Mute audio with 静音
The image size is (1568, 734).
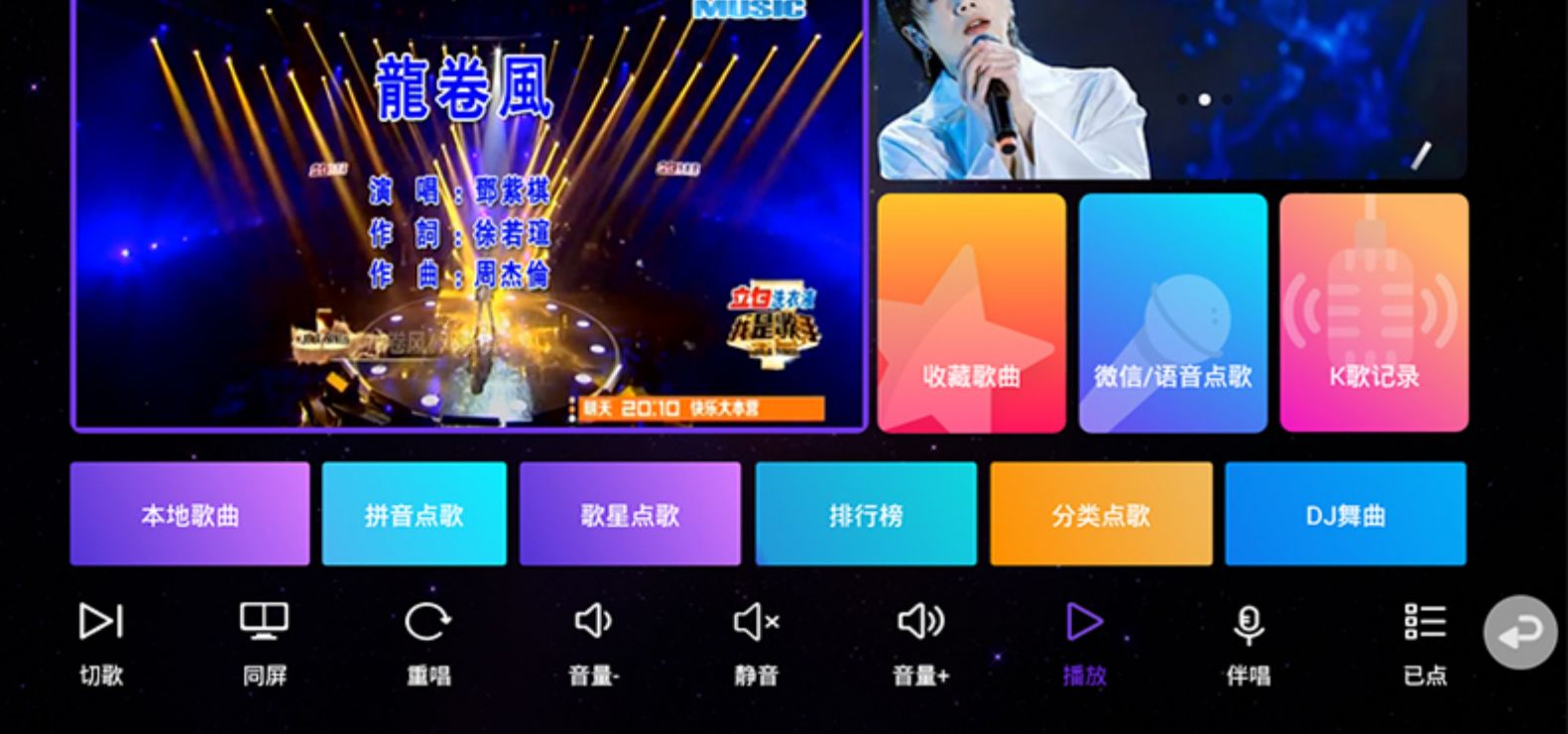pos(757,642)
